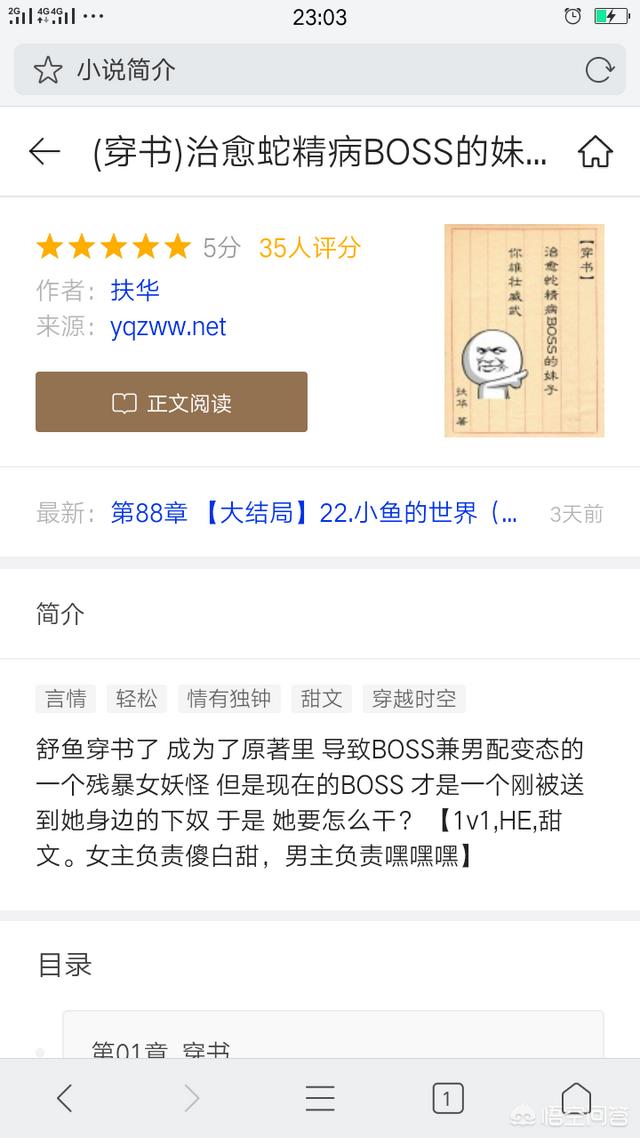Go back with the browser's bottom back arrow

[65, 1098]
